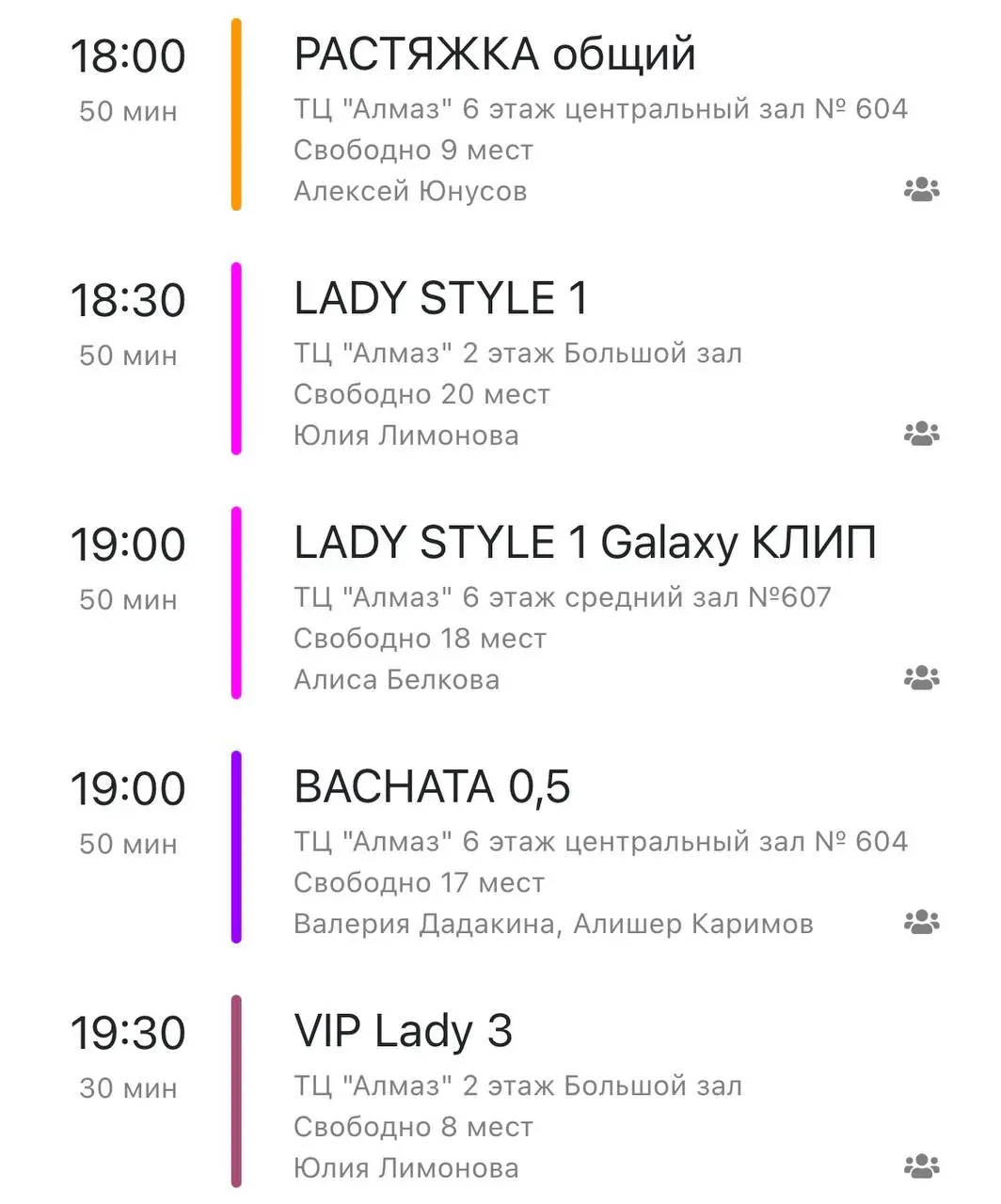View the VIP Lady 3 class at 19:30
The height and width of the screenshot is (1204, 1001).
(x=403, y=1031)
